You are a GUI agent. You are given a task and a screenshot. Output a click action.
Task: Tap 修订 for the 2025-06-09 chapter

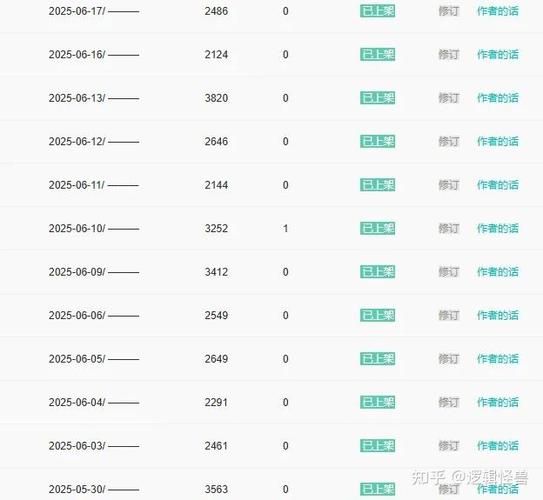pos(449,272)
